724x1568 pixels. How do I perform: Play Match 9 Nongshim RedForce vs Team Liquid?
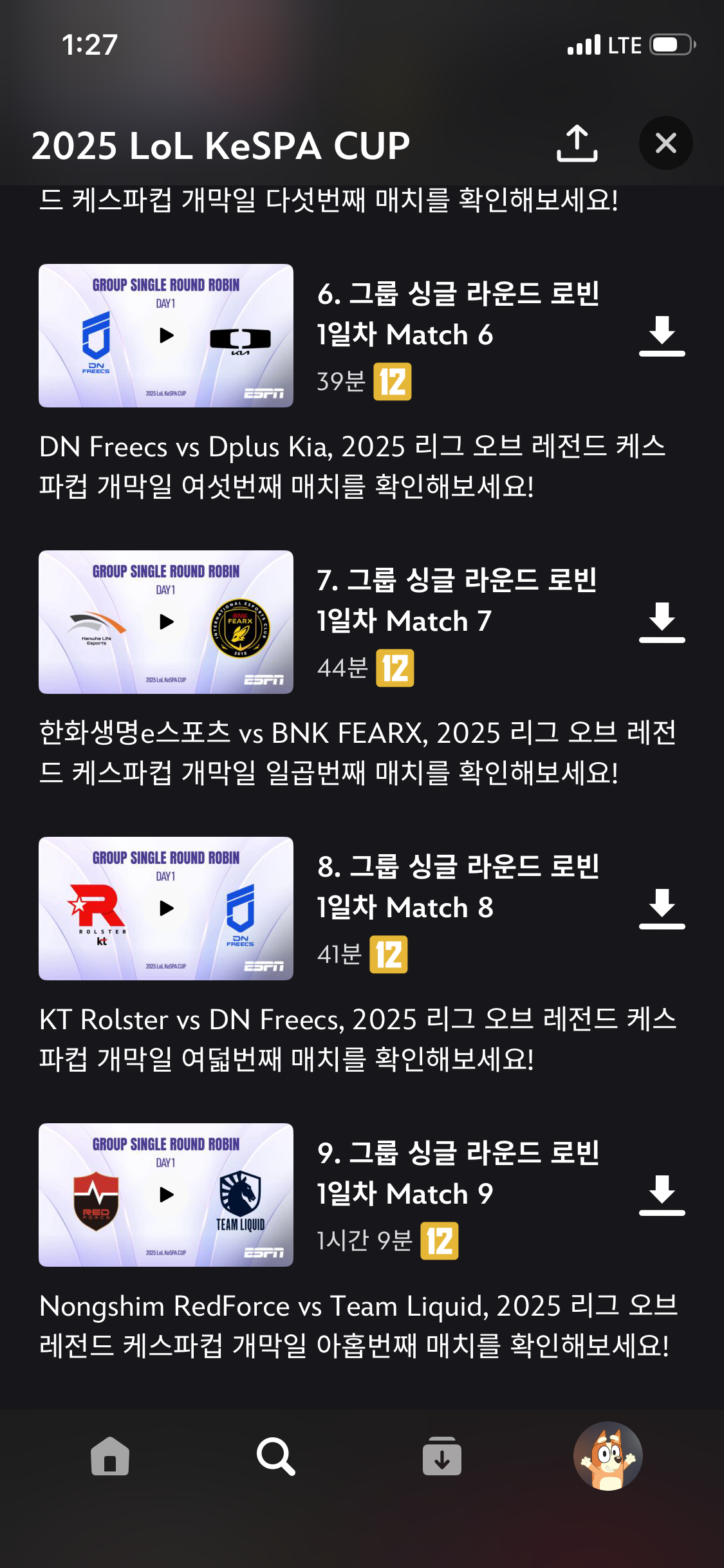click(166, 1195)
